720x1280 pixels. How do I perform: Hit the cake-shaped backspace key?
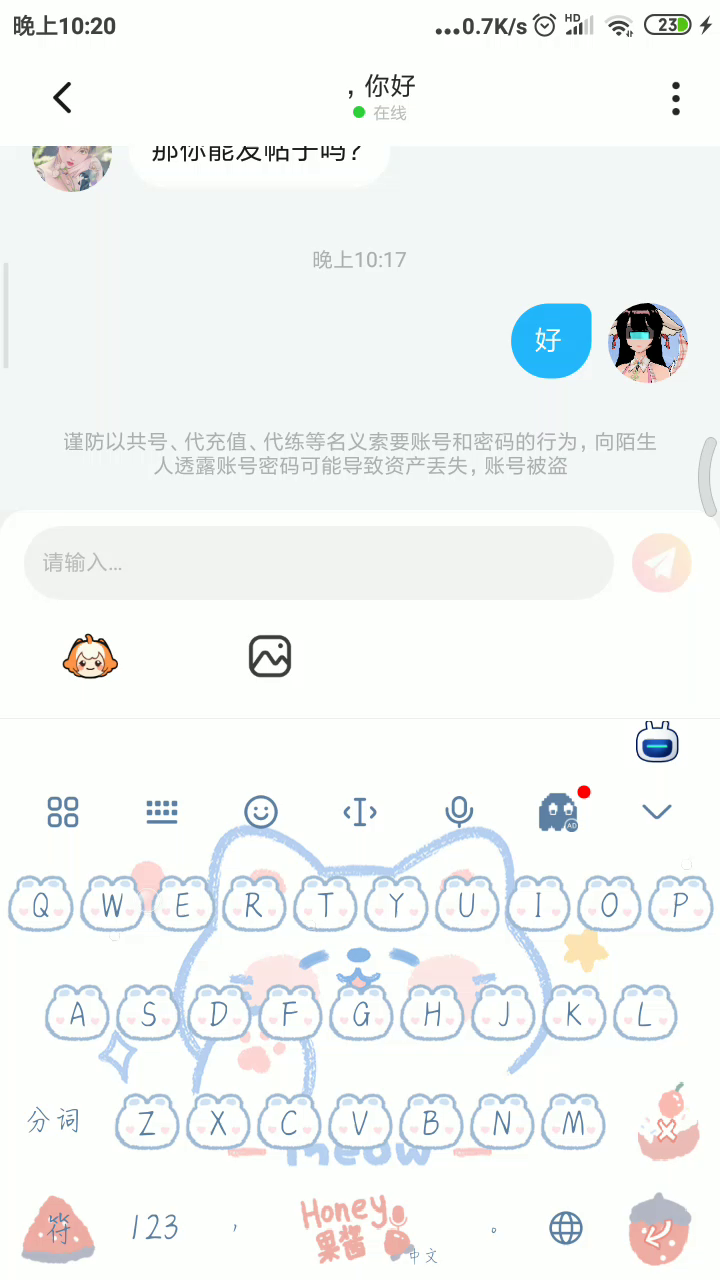click(x=665, y=1122)
